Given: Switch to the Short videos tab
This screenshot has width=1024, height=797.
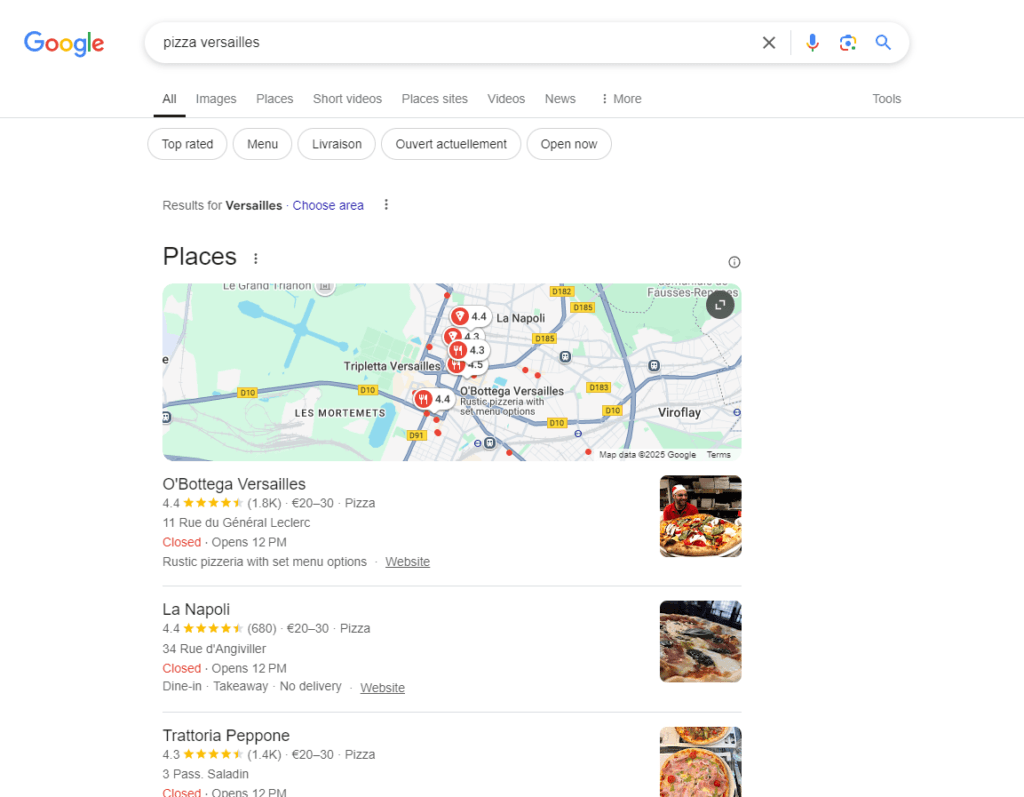Looking at the screenshot, I should click(x=347, y=99).
